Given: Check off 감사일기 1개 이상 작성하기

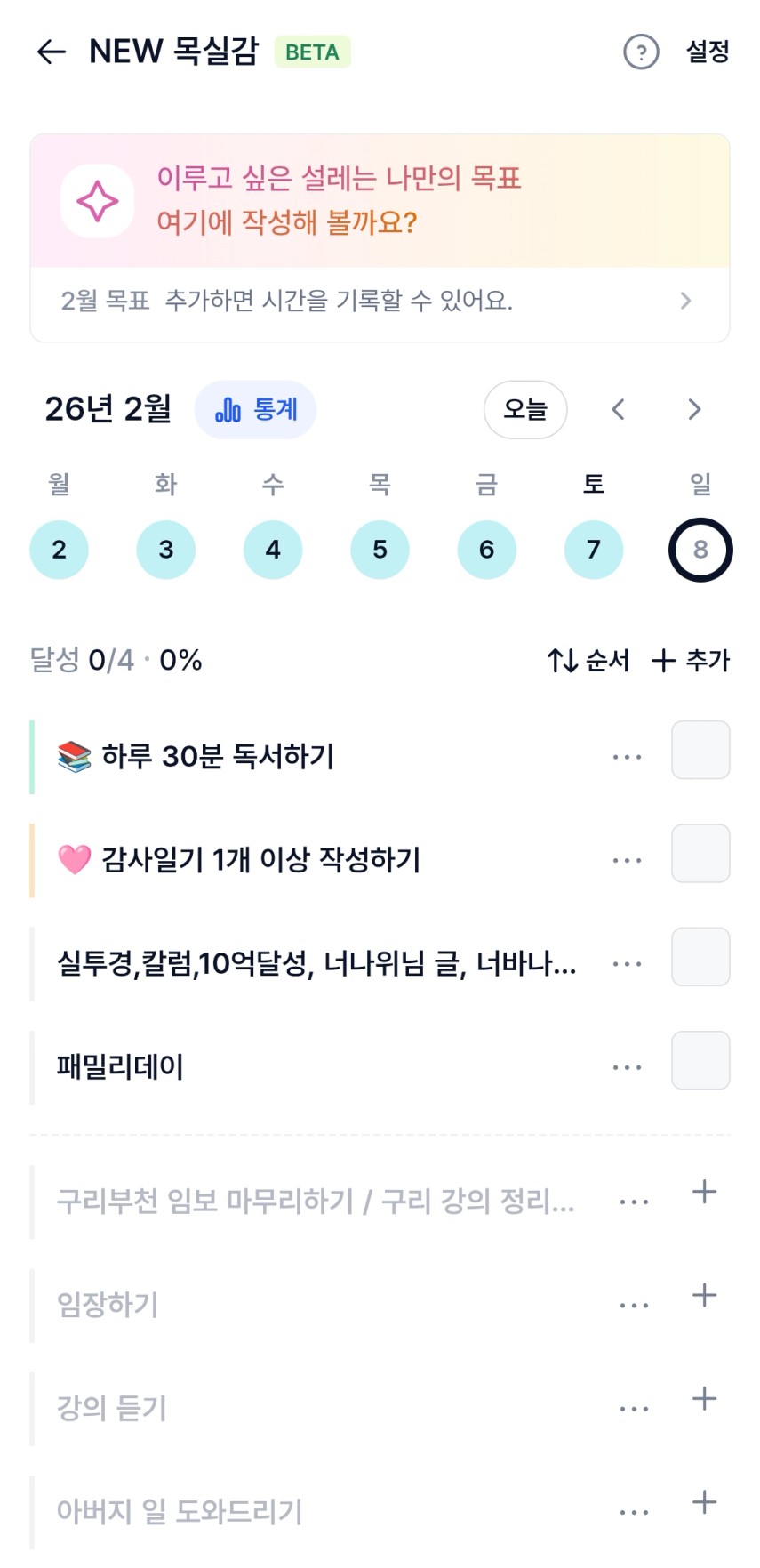Looking at the screenshot, I should 700,854.
